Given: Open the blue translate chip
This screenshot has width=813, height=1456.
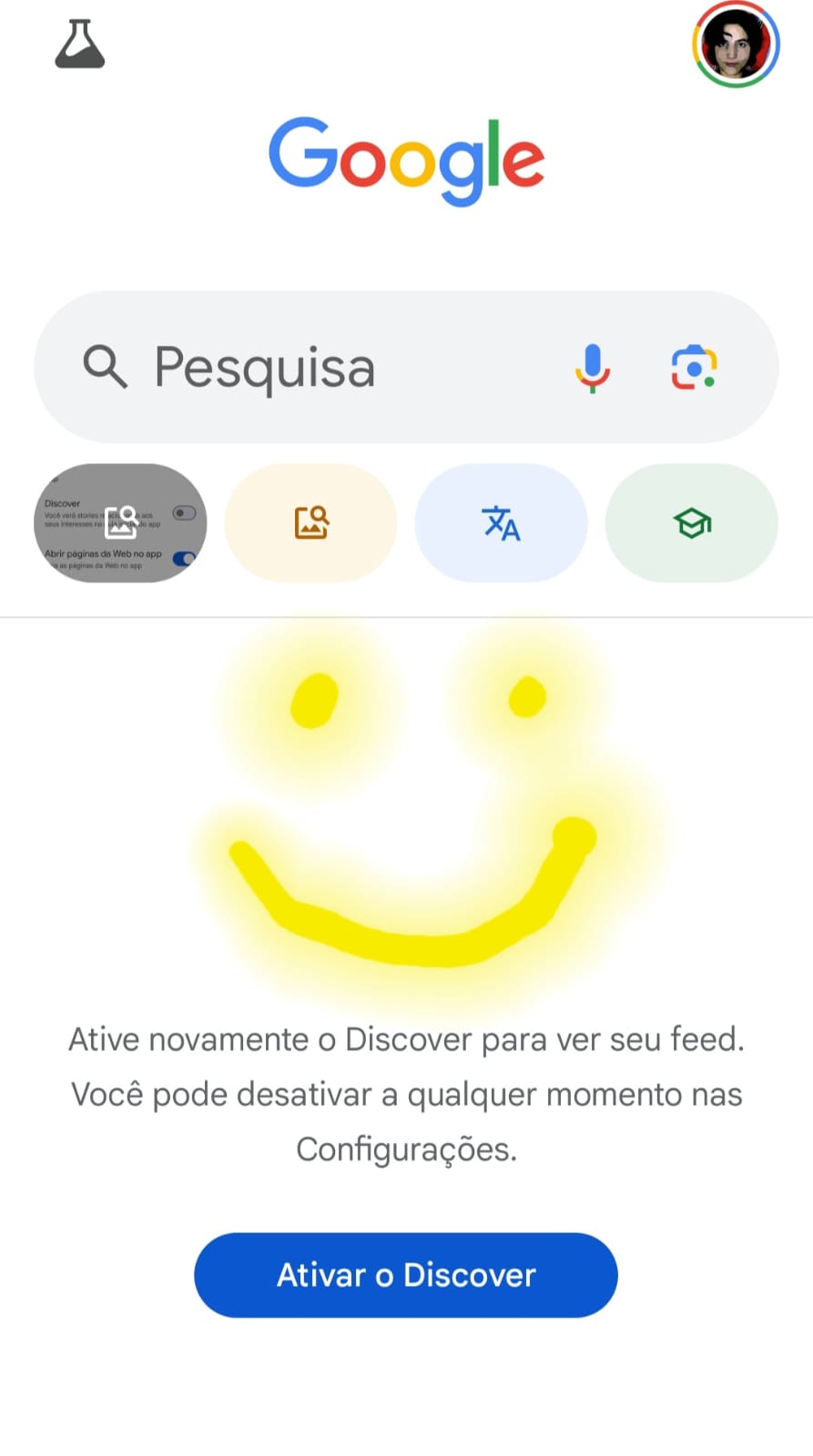Looking at the screenshot, I should tap(501, 523).
